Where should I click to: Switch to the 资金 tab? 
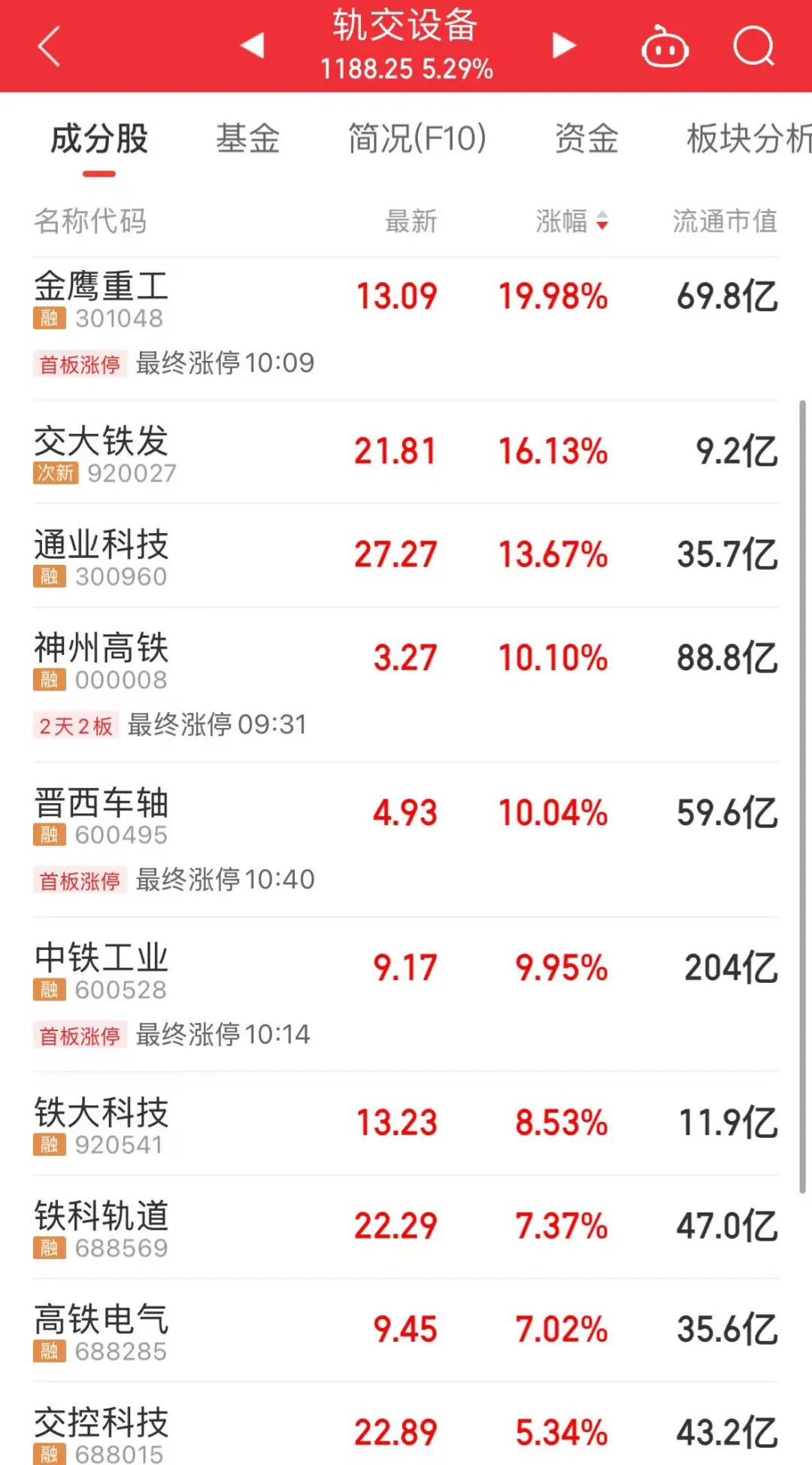(586, 139)
